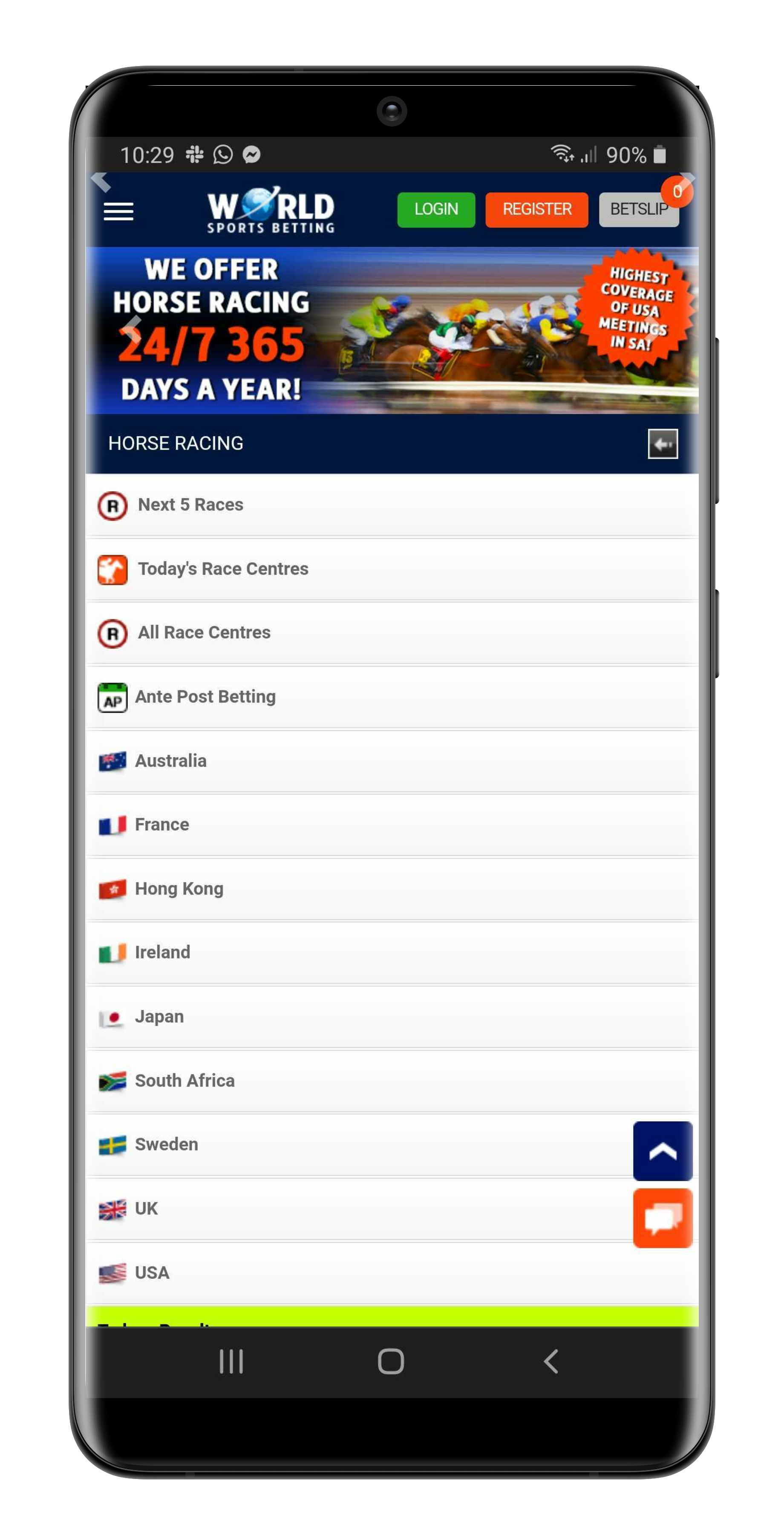Screen dimensions: 784x1534
Task: View All Race Centres
Action: [x=392, y=632]
